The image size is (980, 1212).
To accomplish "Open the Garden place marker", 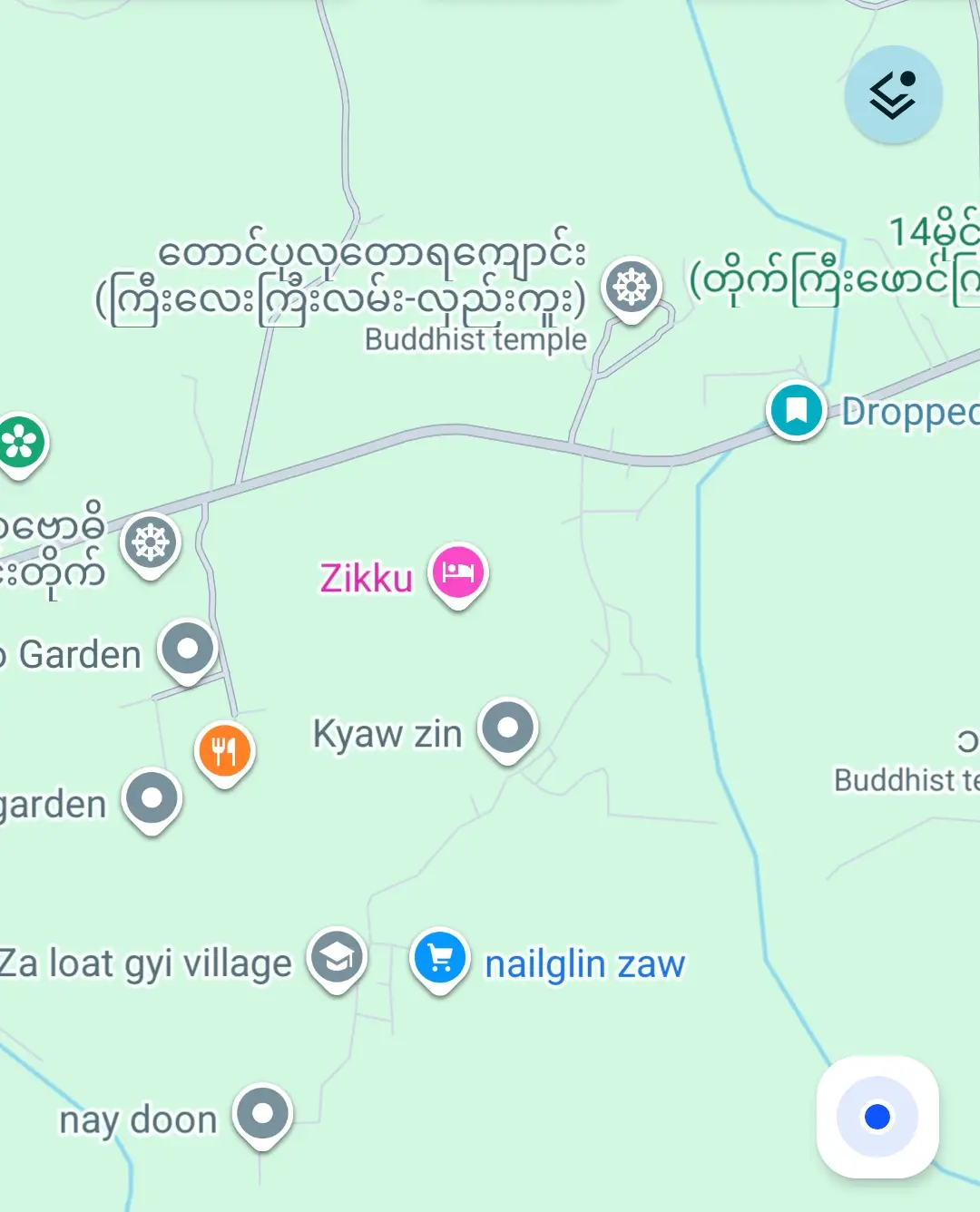I will [x=186, y=649].
